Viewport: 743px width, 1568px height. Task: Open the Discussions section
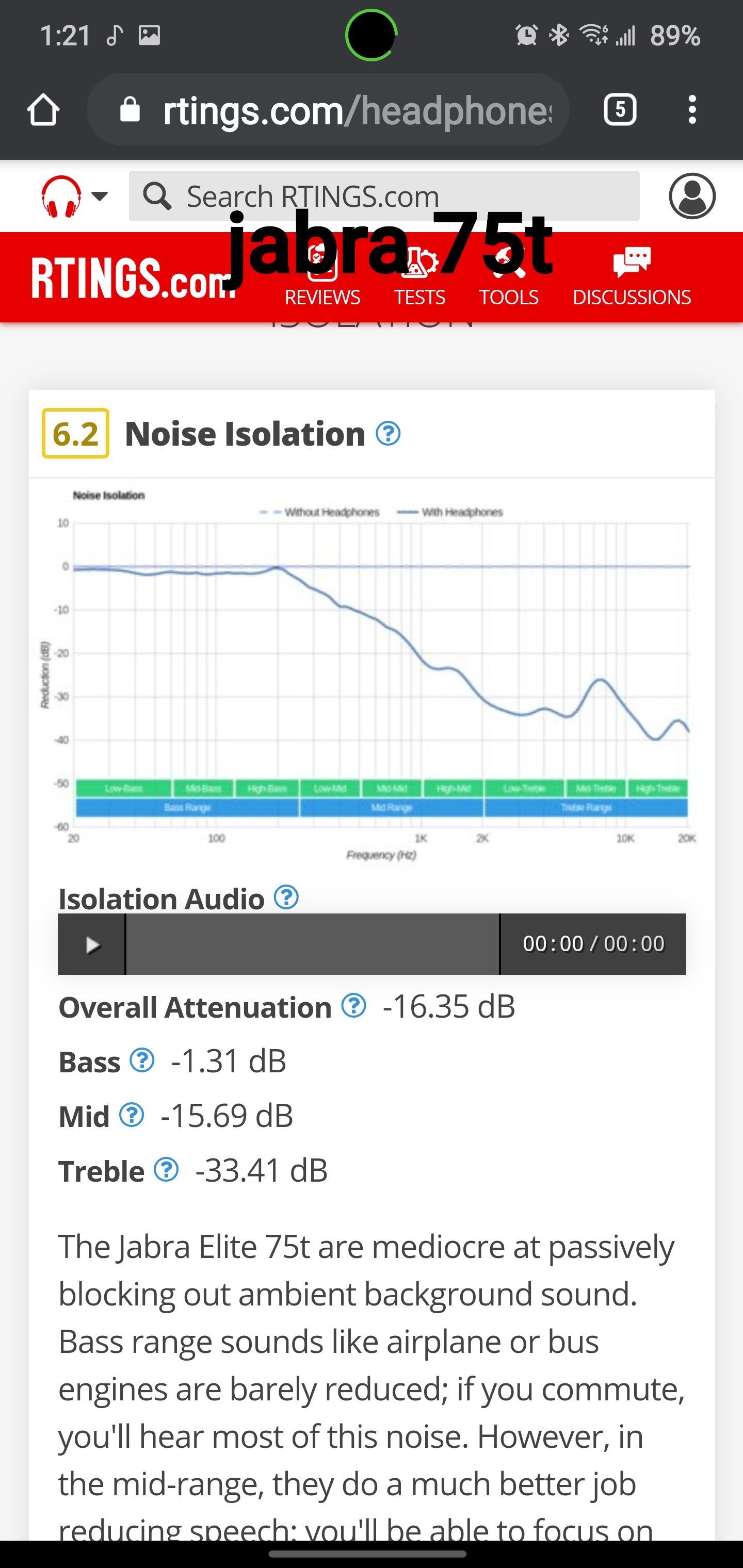[632, 277]
